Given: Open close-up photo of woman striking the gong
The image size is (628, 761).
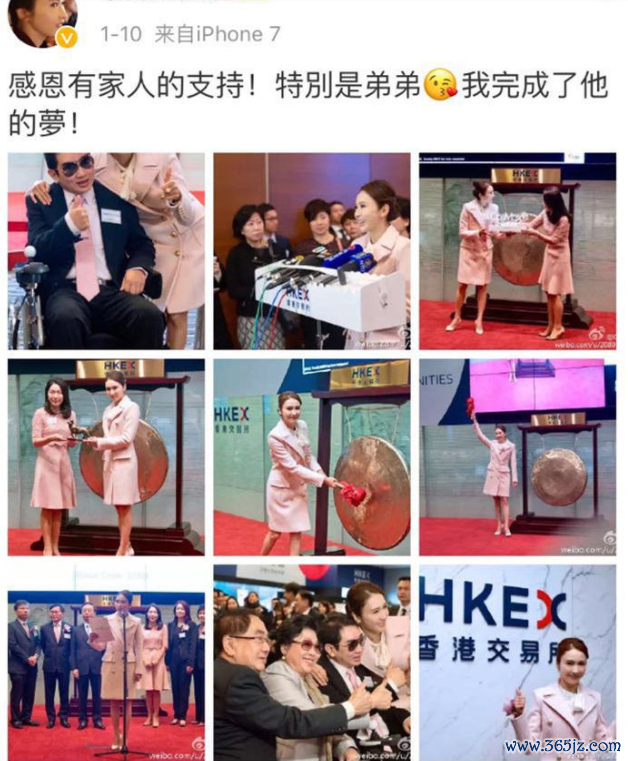Looking at the screenshot, I should [x=311, y=457].
